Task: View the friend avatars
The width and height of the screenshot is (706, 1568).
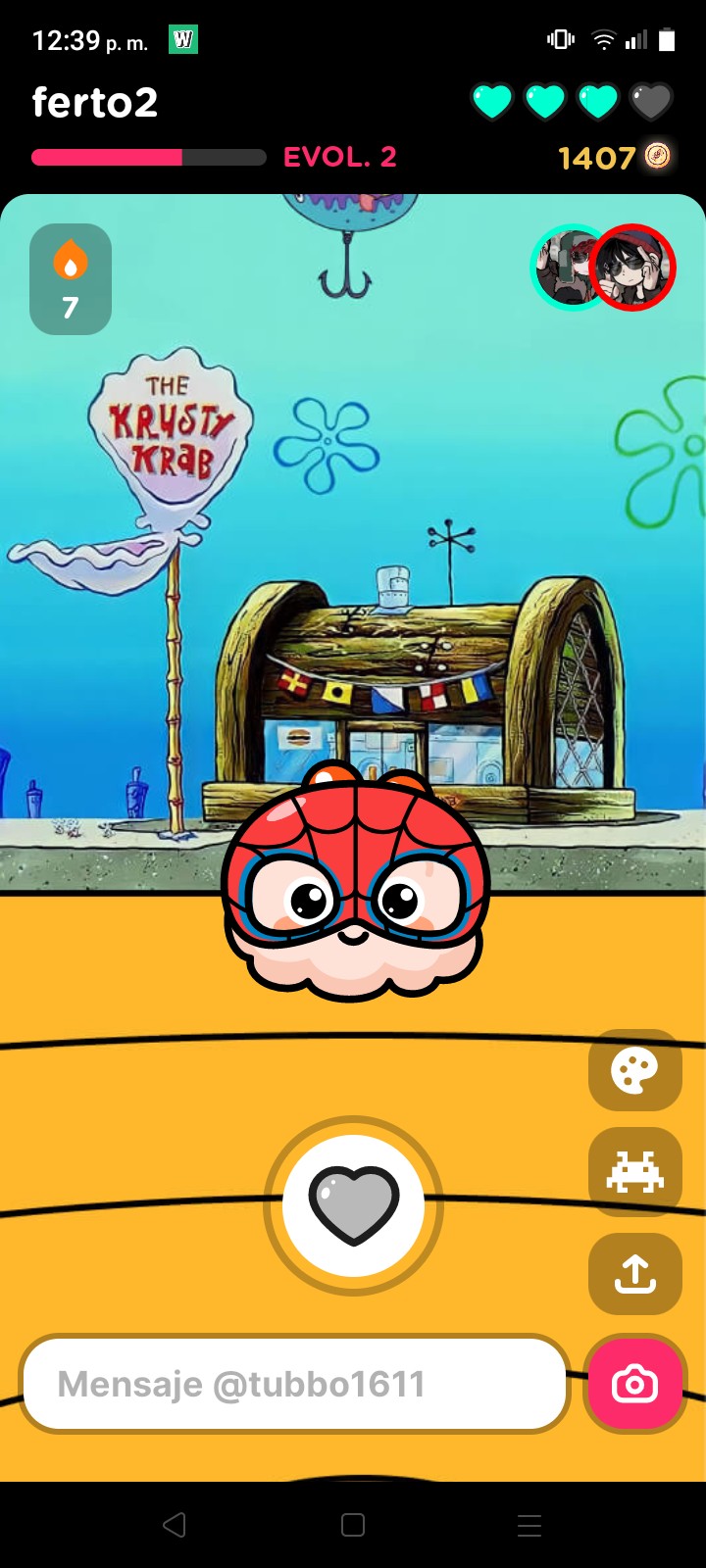Action: click(603, 267)
